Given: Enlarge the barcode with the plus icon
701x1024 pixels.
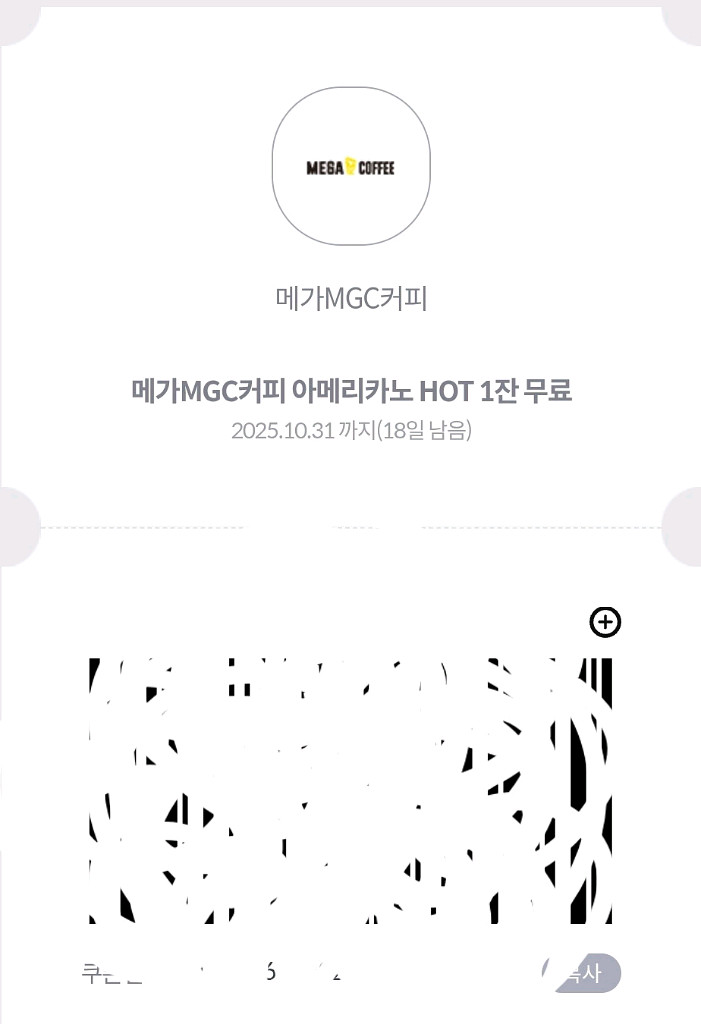Looking at the screenshot, I should 605,622.
